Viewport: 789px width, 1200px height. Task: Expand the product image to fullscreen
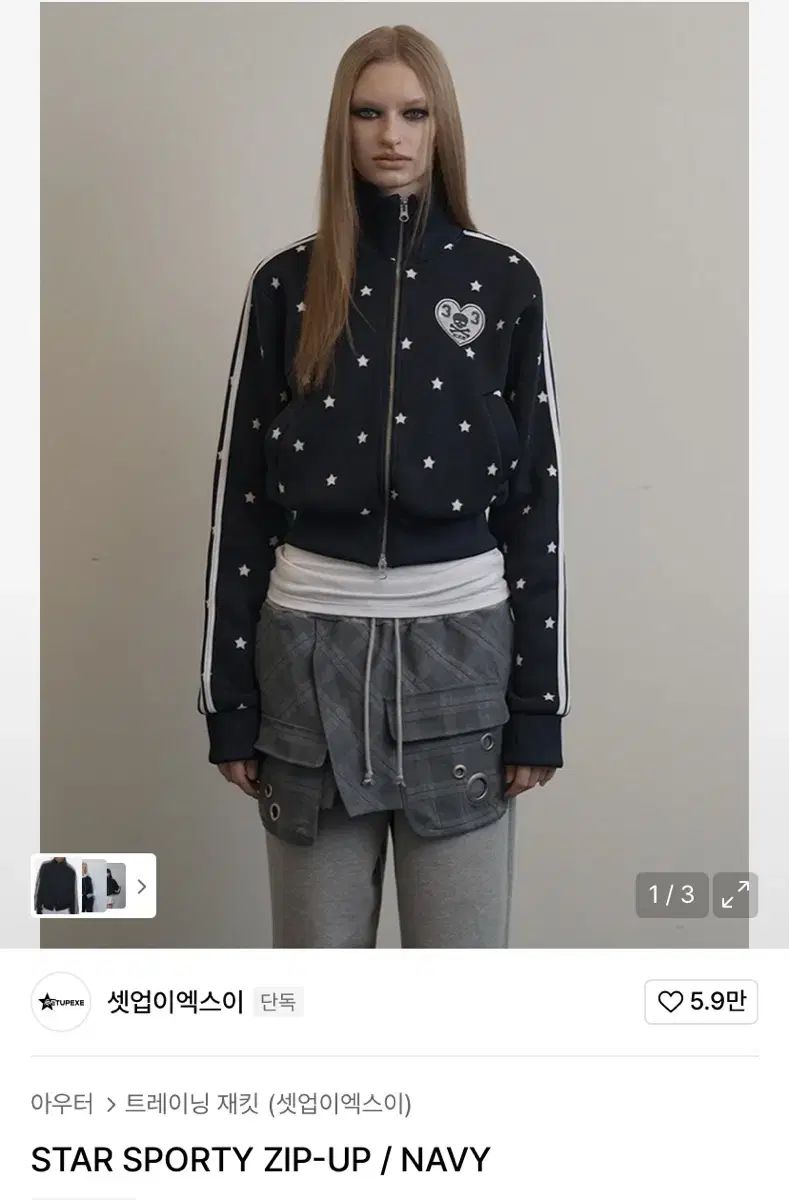pyautogui.click(x=735, y=895)
